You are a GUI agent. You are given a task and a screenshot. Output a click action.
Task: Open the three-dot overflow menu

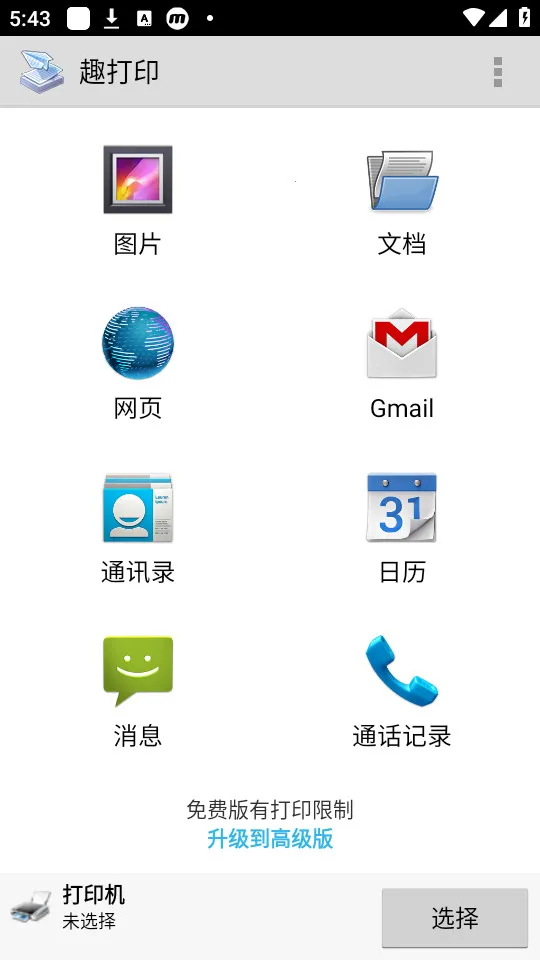pyautogui.click(x=498, y=72)
